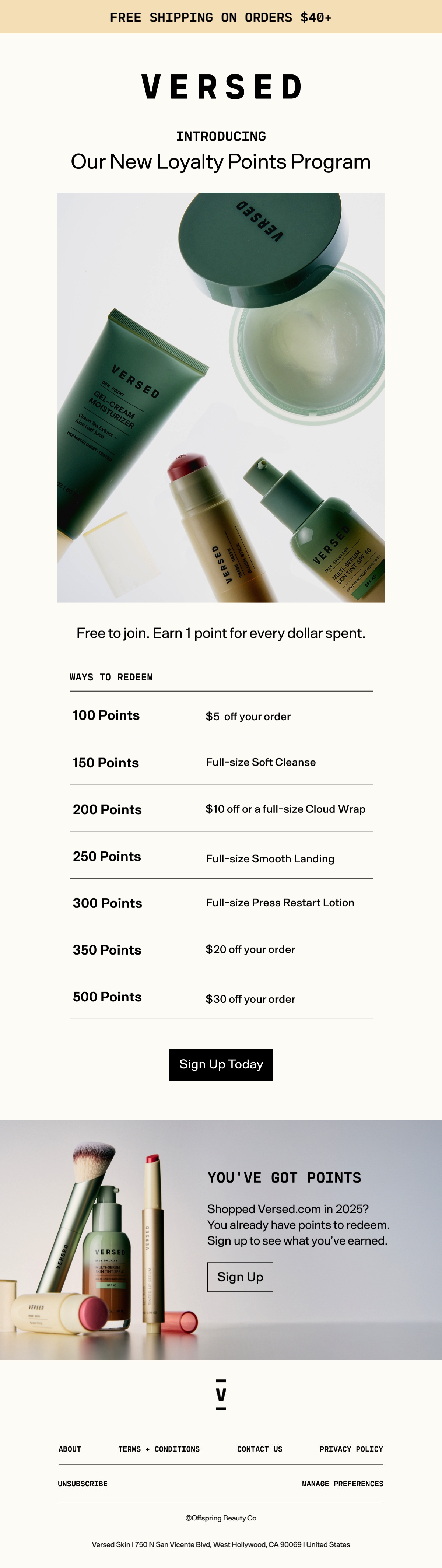Tap the free shipping banner
The width and height of the screenshot is (442, 1568).
coord(221,17)
